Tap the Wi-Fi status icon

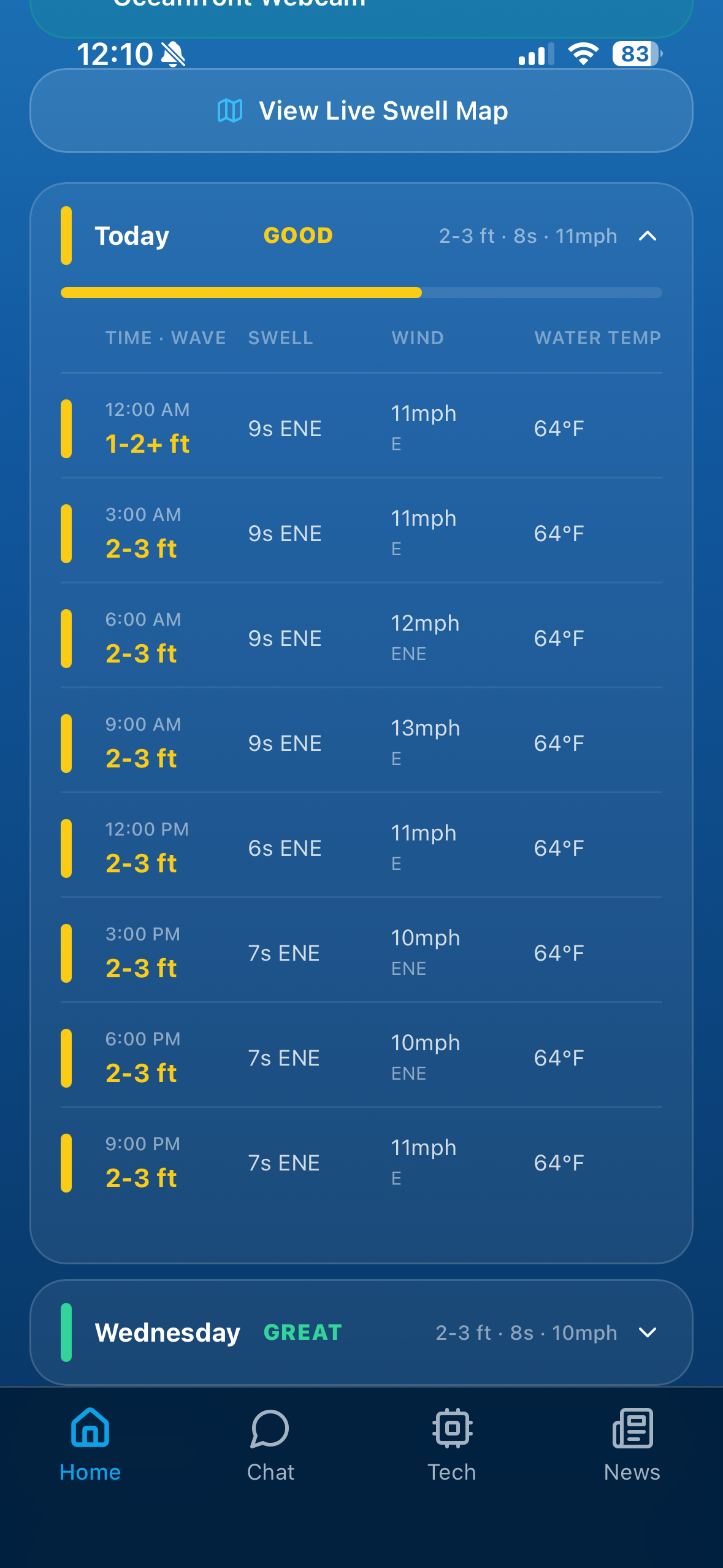coord(581,54)
